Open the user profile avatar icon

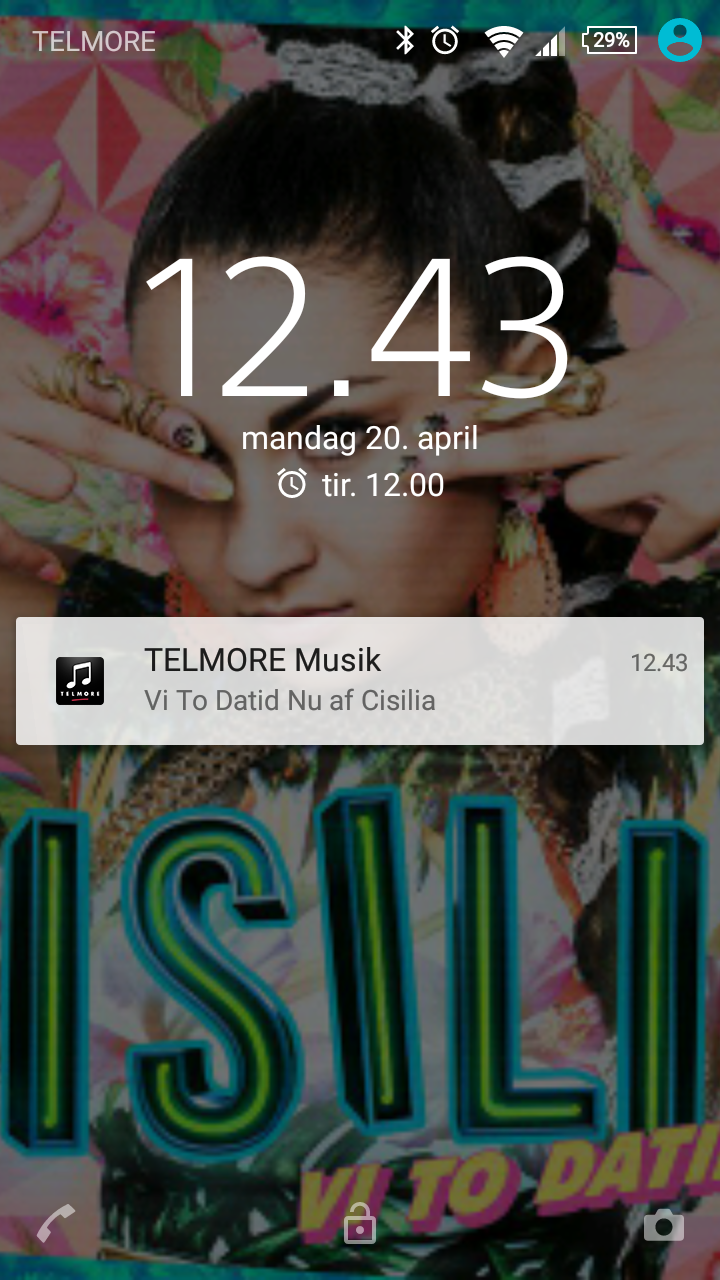[x=680, y=40]
